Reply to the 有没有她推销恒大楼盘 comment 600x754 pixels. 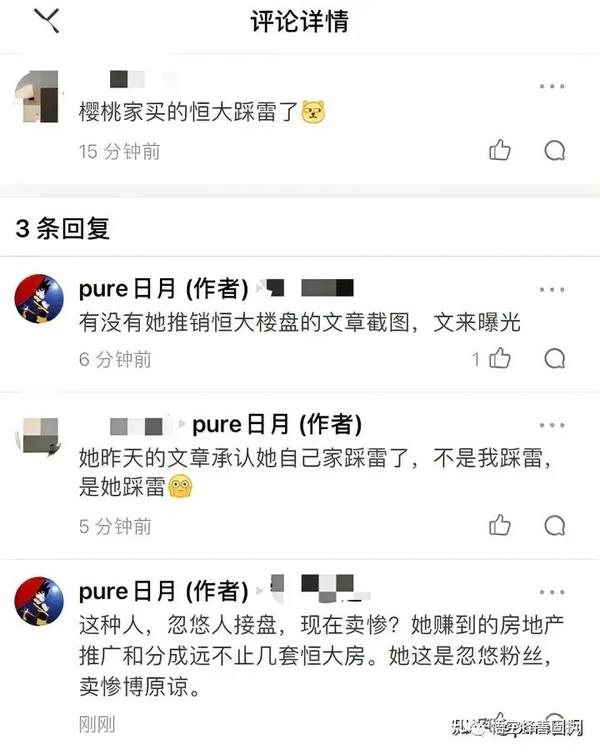click(x=554, y=358)
